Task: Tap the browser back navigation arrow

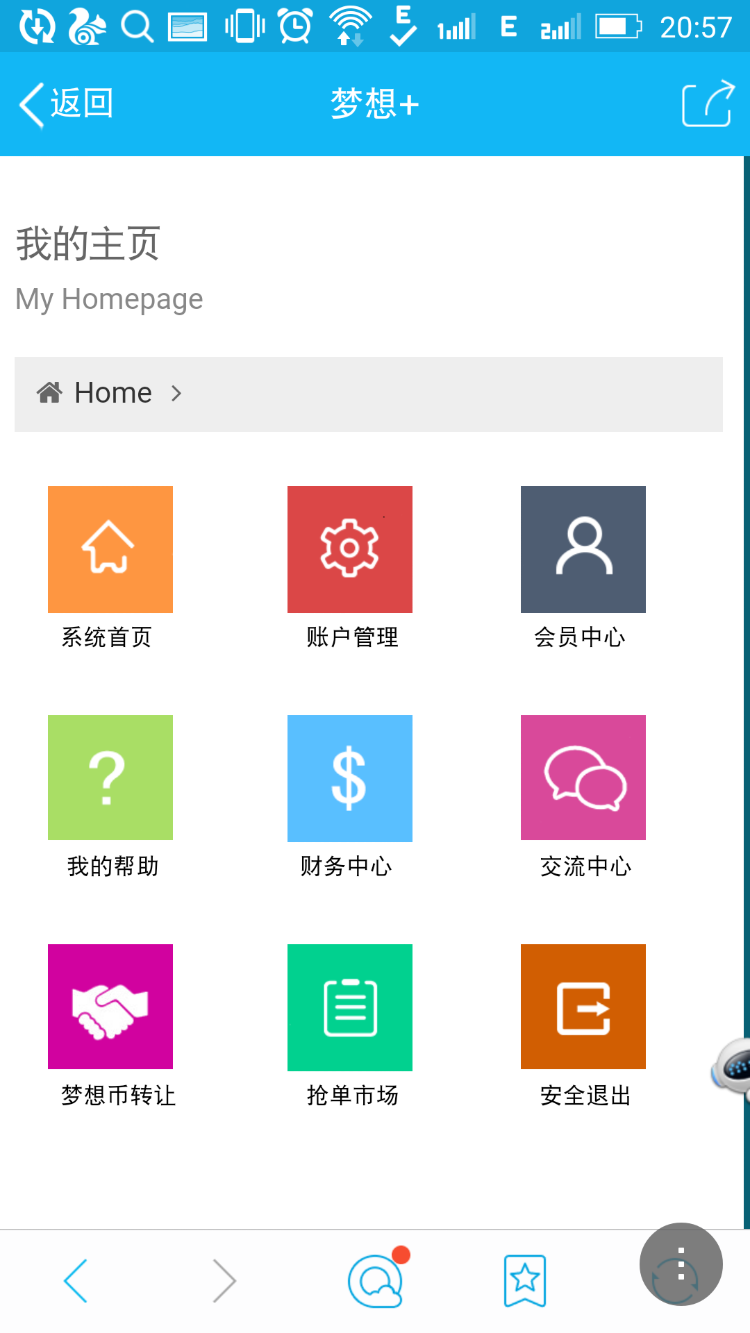Action: point(75,1281)
